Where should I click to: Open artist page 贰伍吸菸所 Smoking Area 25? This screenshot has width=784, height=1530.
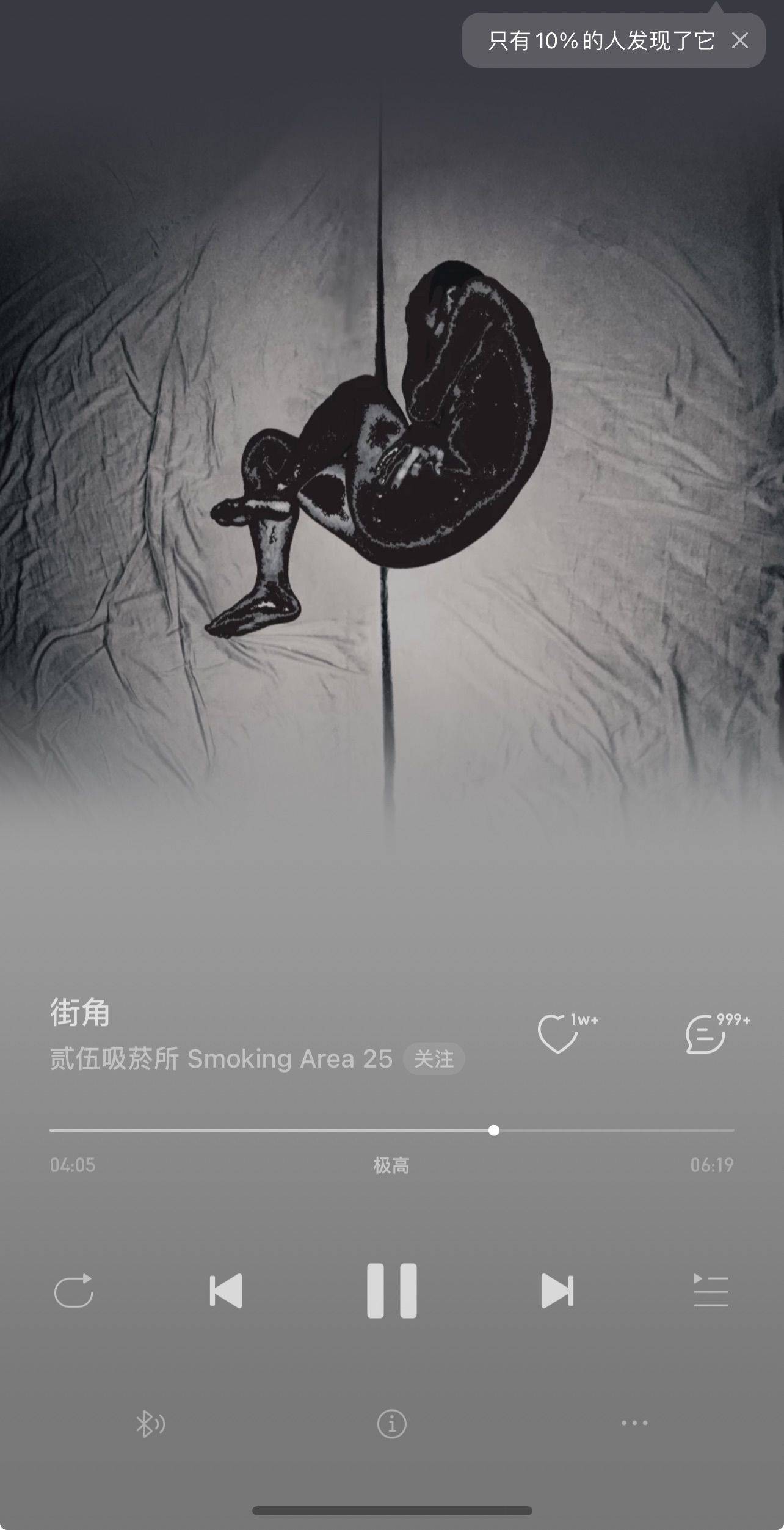pos(220,1058)
